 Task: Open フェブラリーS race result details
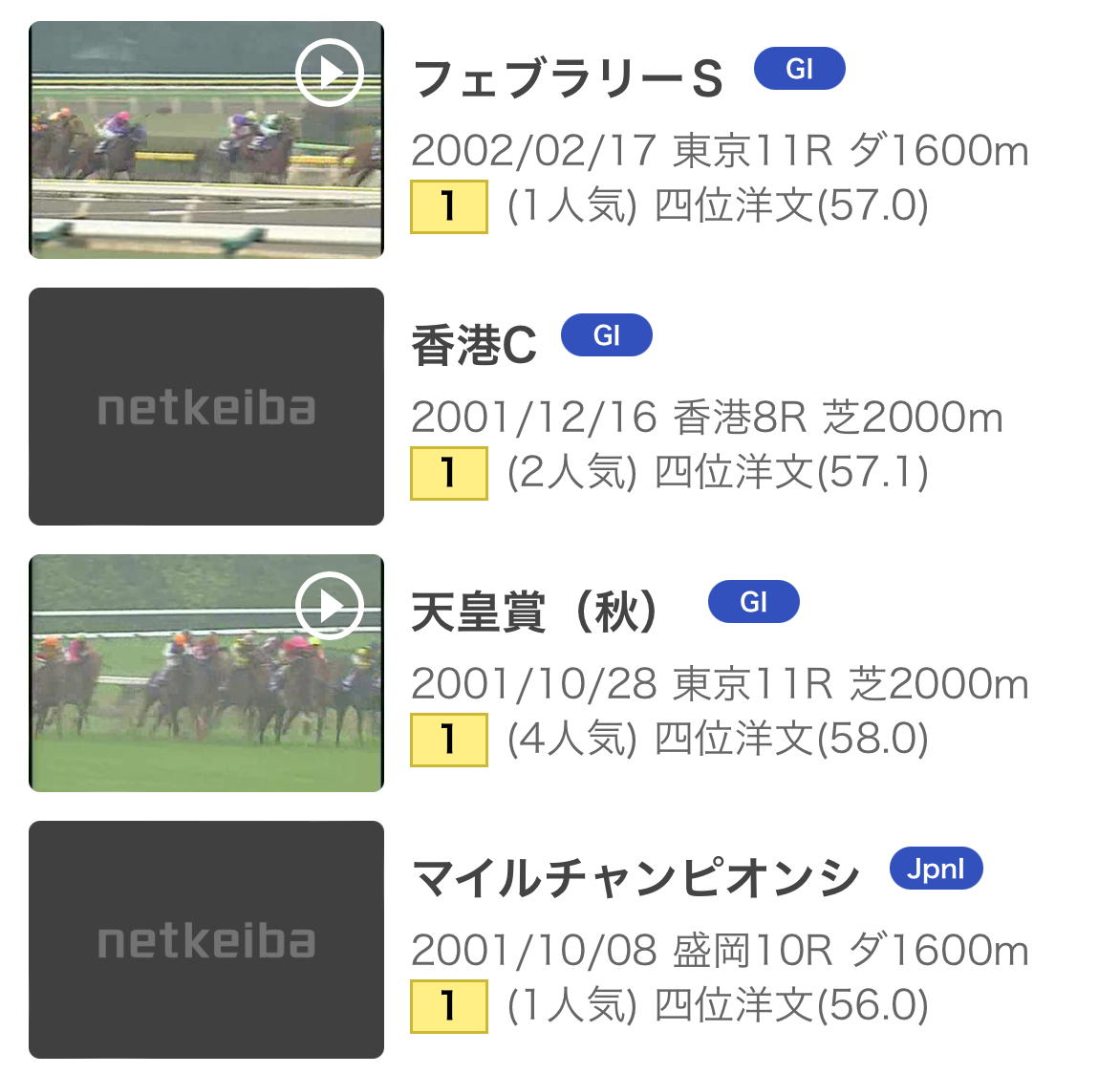(567, 78)
